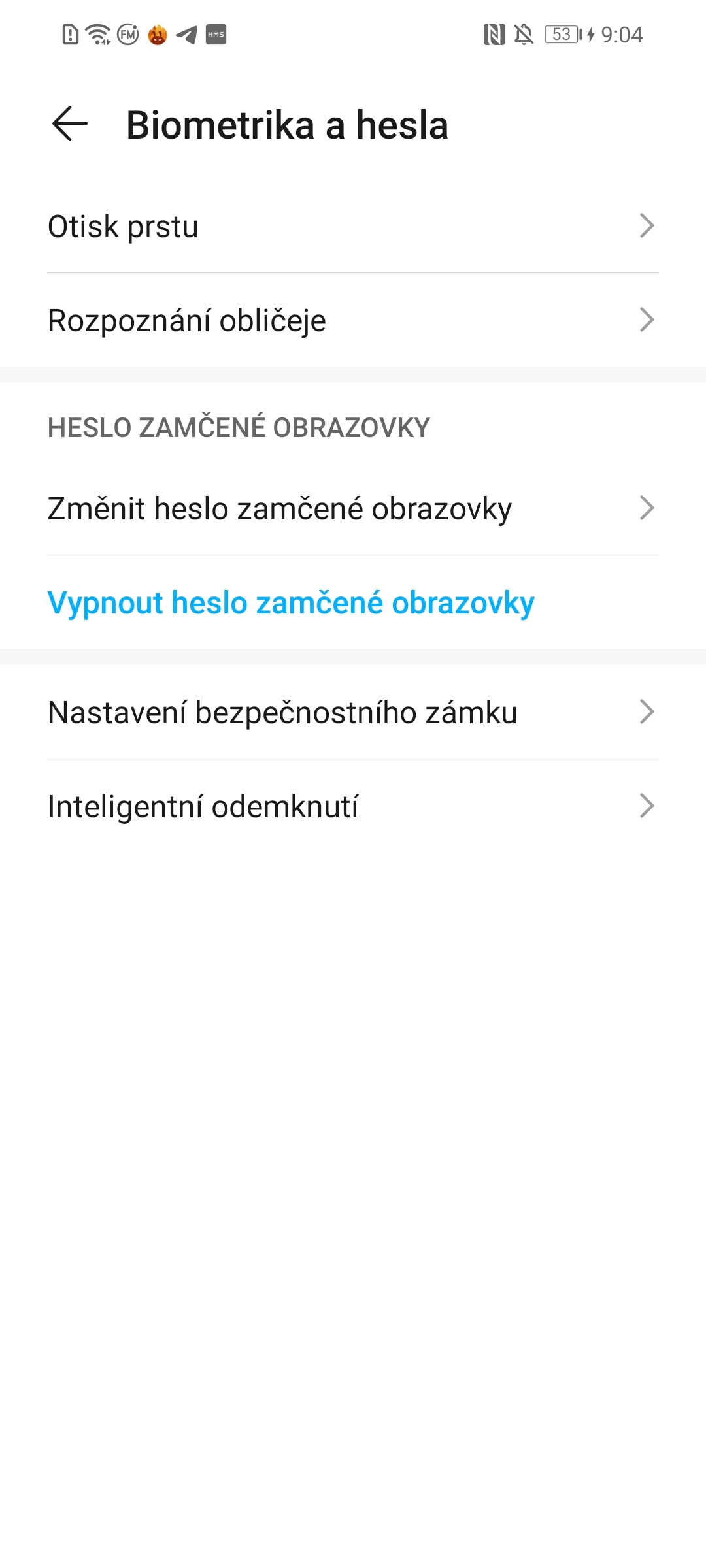Expand Nastavení bezpečnostního zámku options

click(x=647, y=712)
